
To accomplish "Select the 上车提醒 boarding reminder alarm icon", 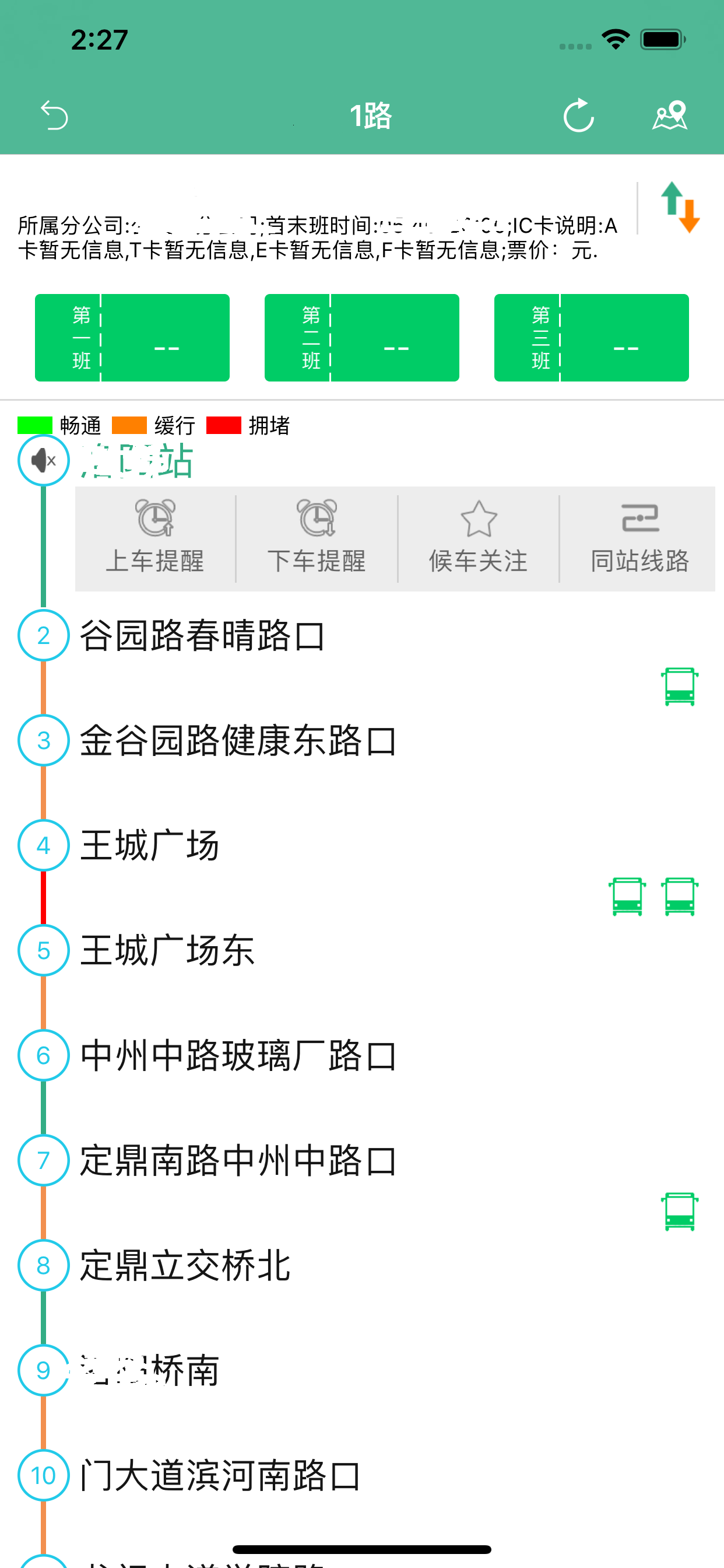I will [x=155, y=535].
